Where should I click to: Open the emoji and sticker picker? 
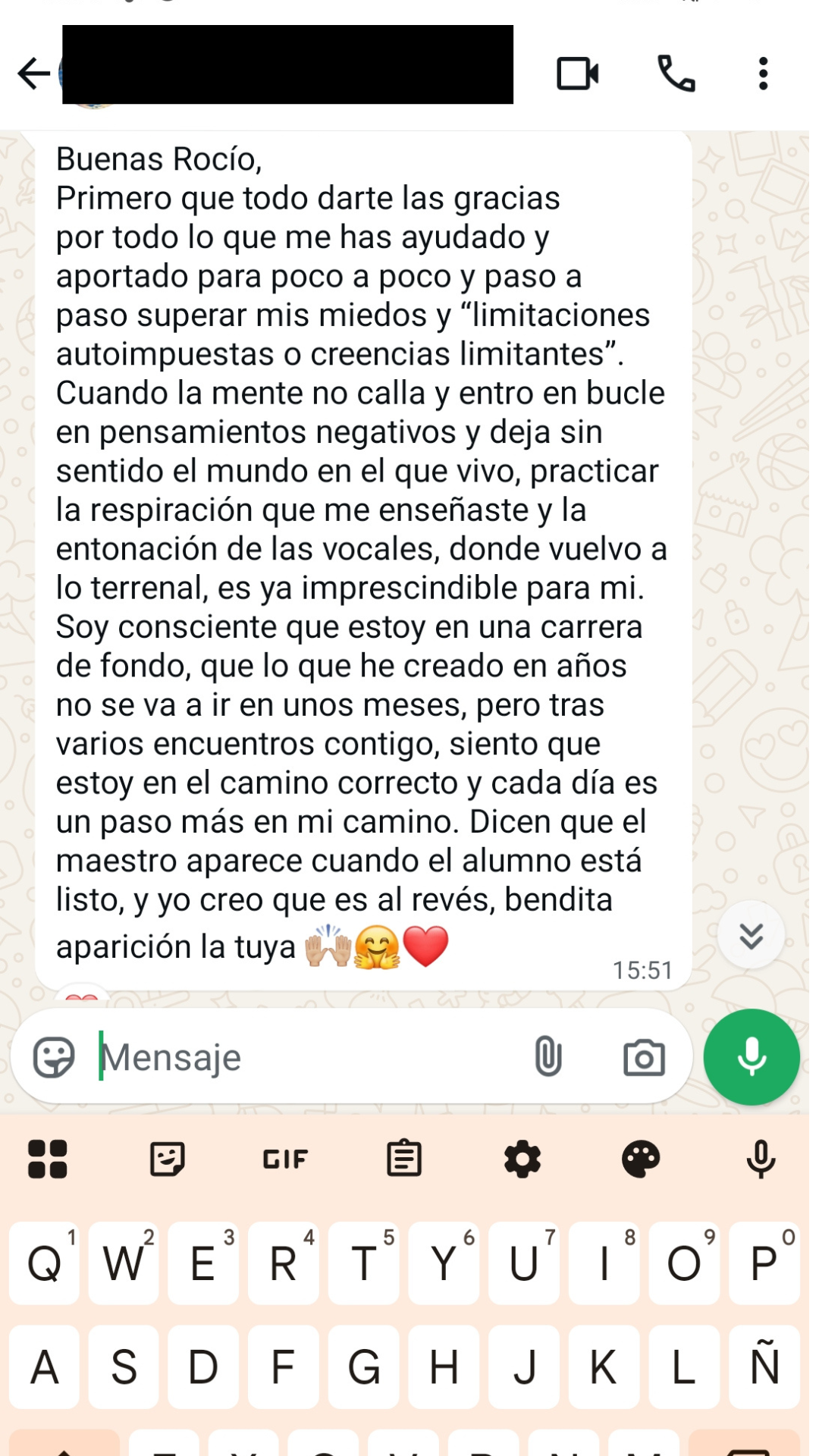click(x=54, y=1057)
